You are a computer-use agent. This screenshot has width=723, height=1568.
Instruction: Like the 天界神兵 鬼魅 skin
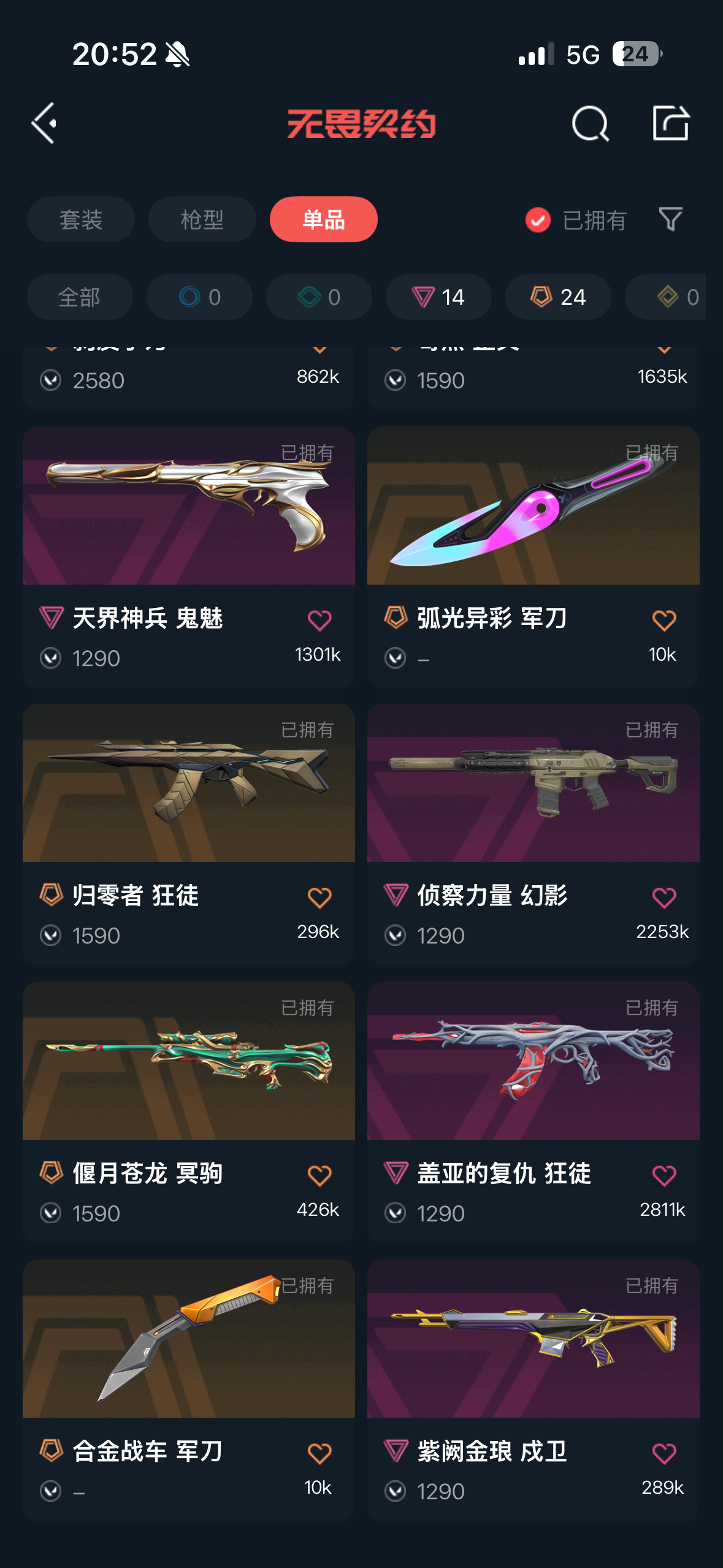pyautogui.click(x=319, y=620)
